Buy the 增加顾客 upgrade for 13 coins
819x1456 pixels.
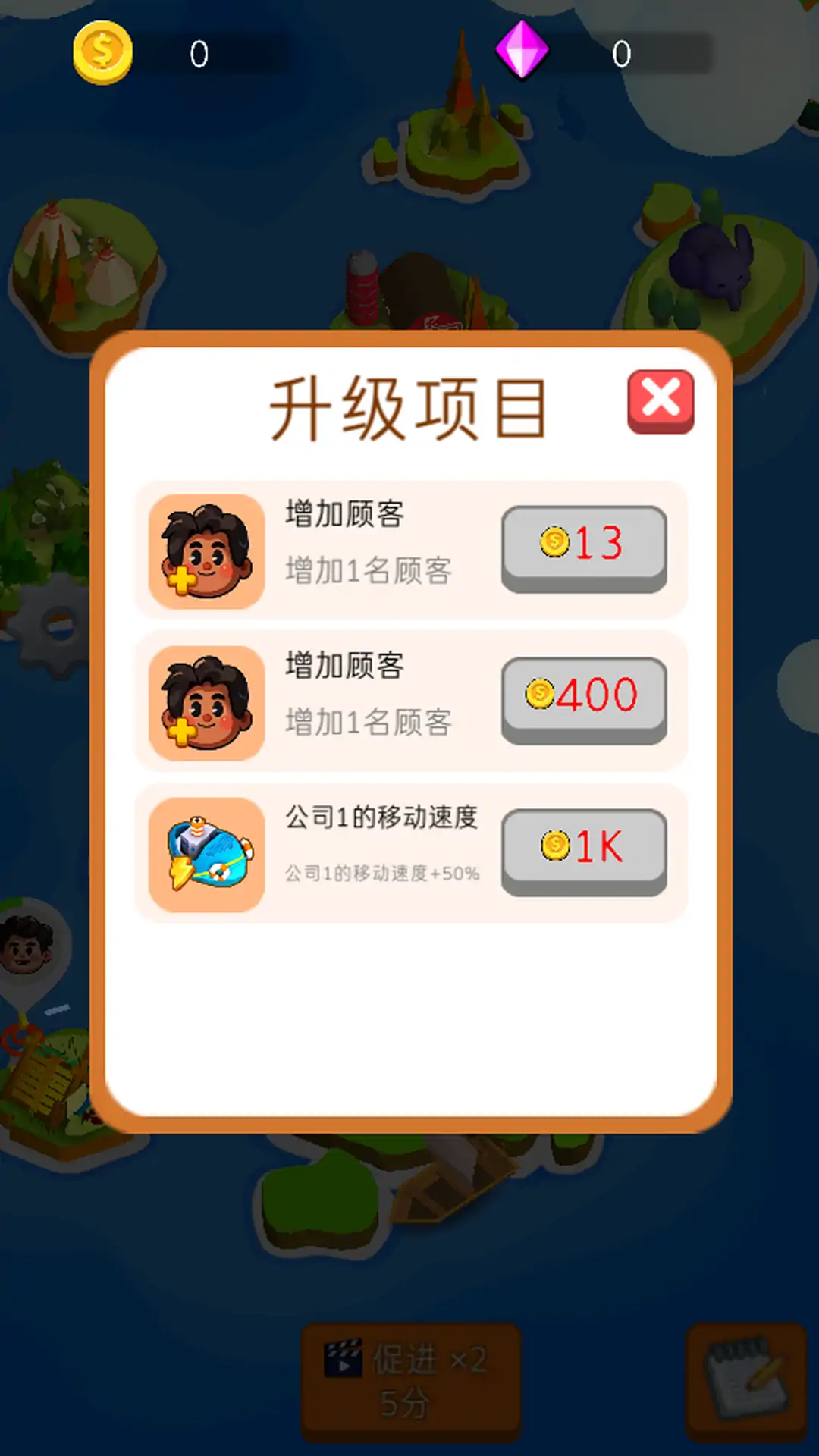[x=584, y=546]
